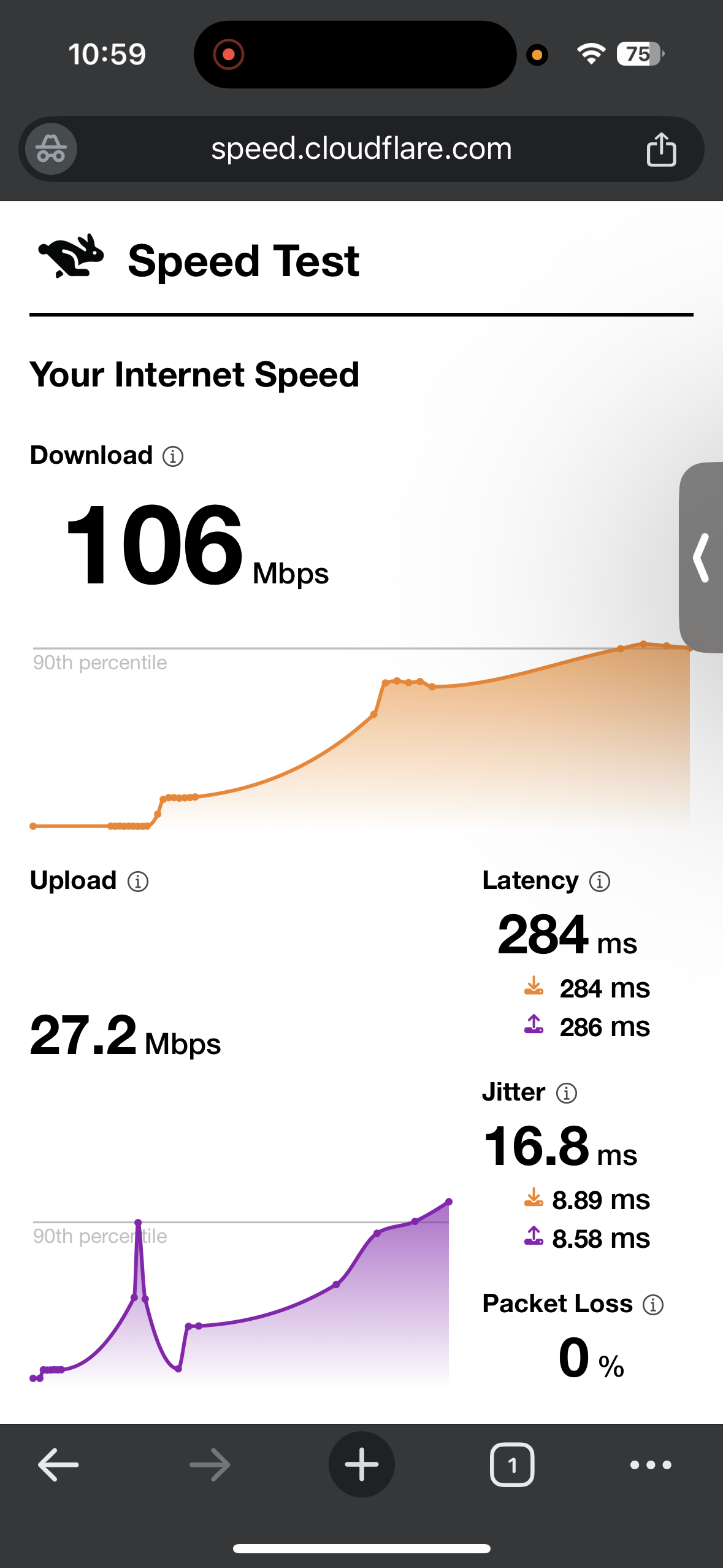The image size is (723, 1568).
Task: Open a new tab with the plus button
Action: (361, 1465)
